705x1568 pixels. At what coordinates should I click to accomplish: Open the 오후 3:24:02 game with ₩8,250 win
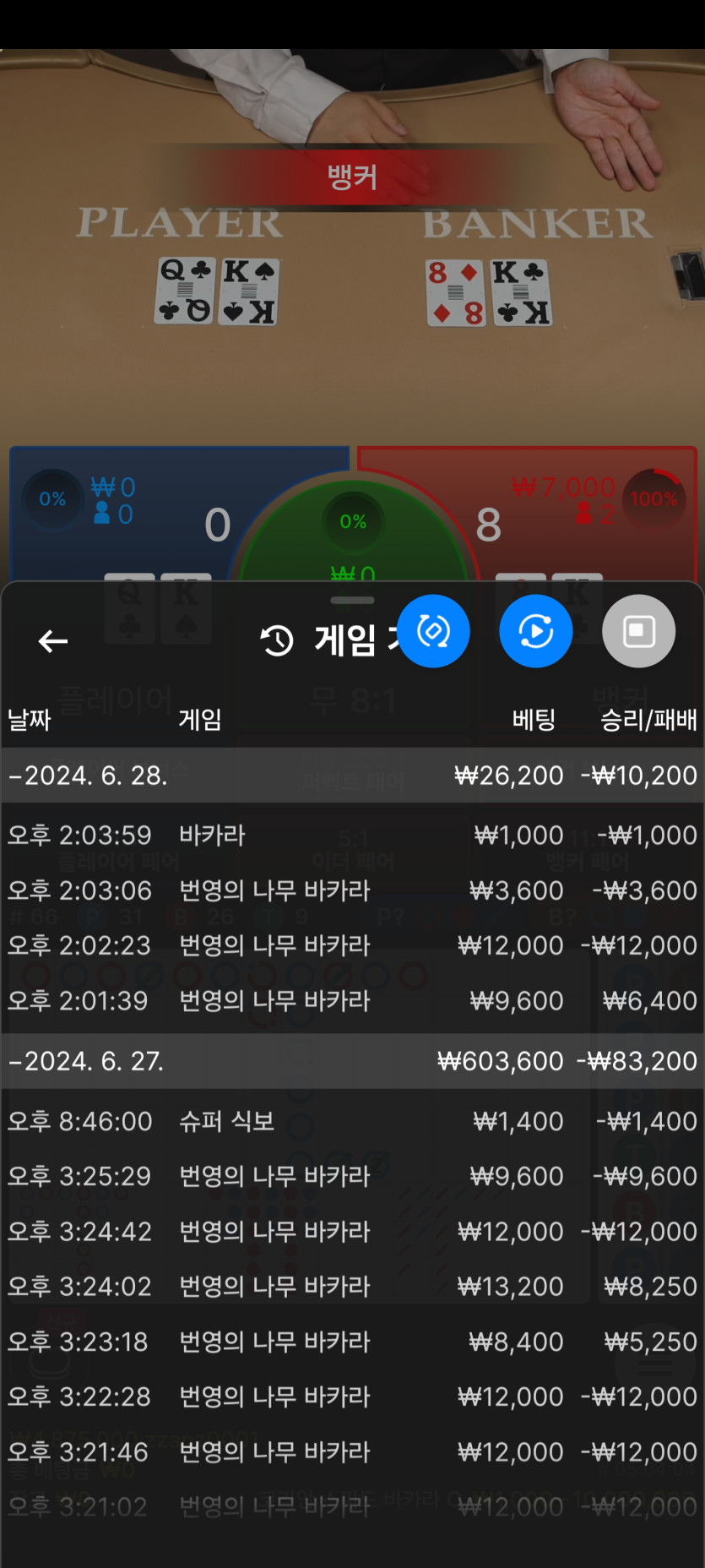(352, 1287)
